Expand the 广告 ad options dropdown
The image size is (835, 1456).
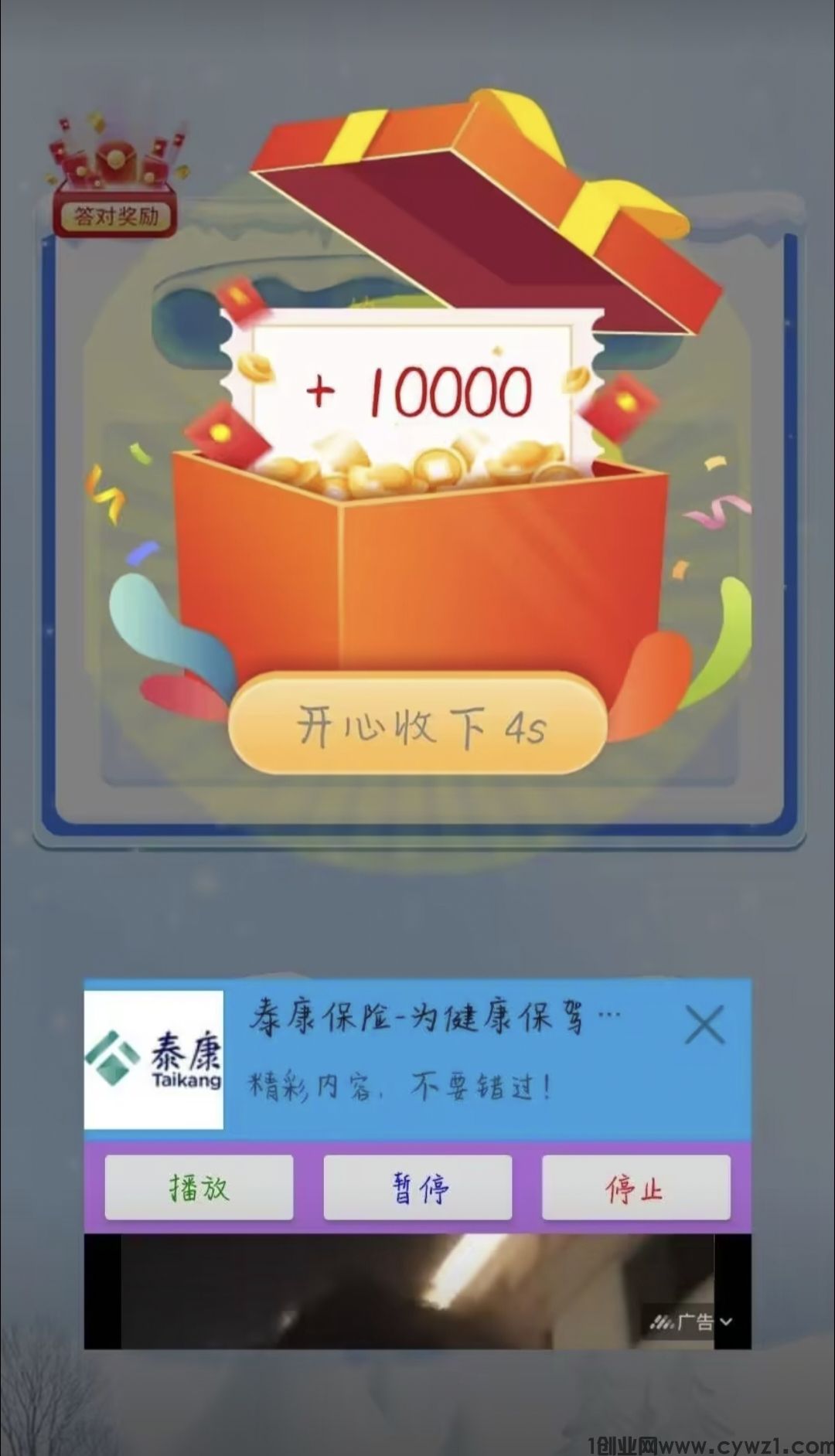[725, 1322]
